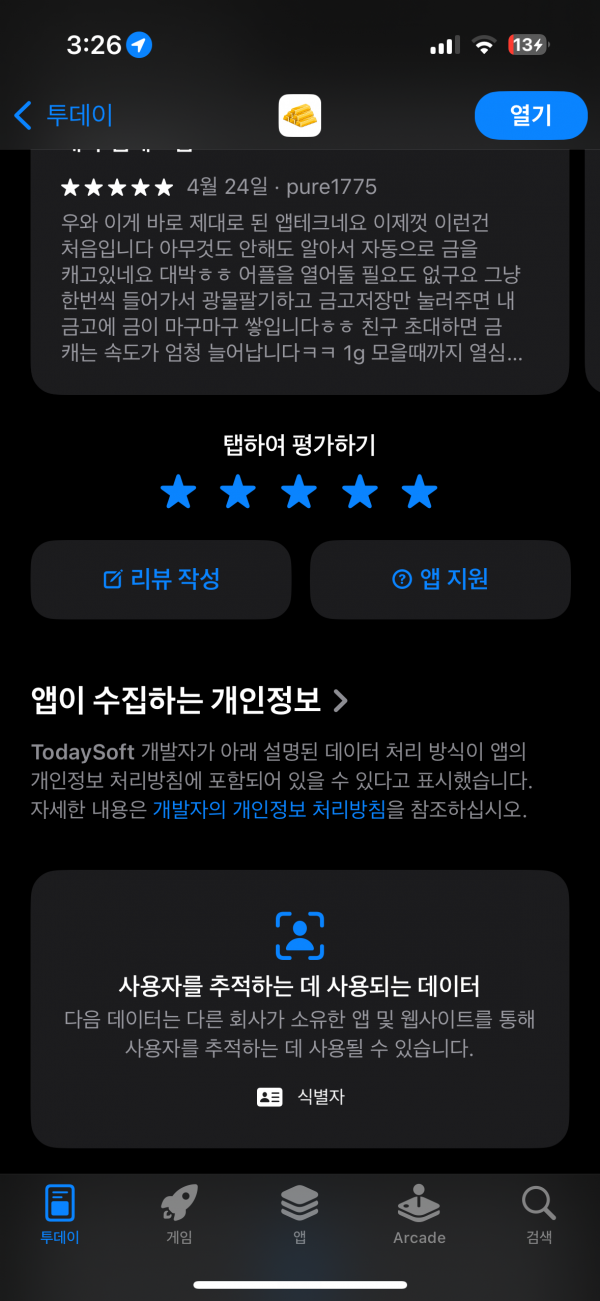600x1301 pixels.
Task: Rate the app one star
Action: coord(178,492)
